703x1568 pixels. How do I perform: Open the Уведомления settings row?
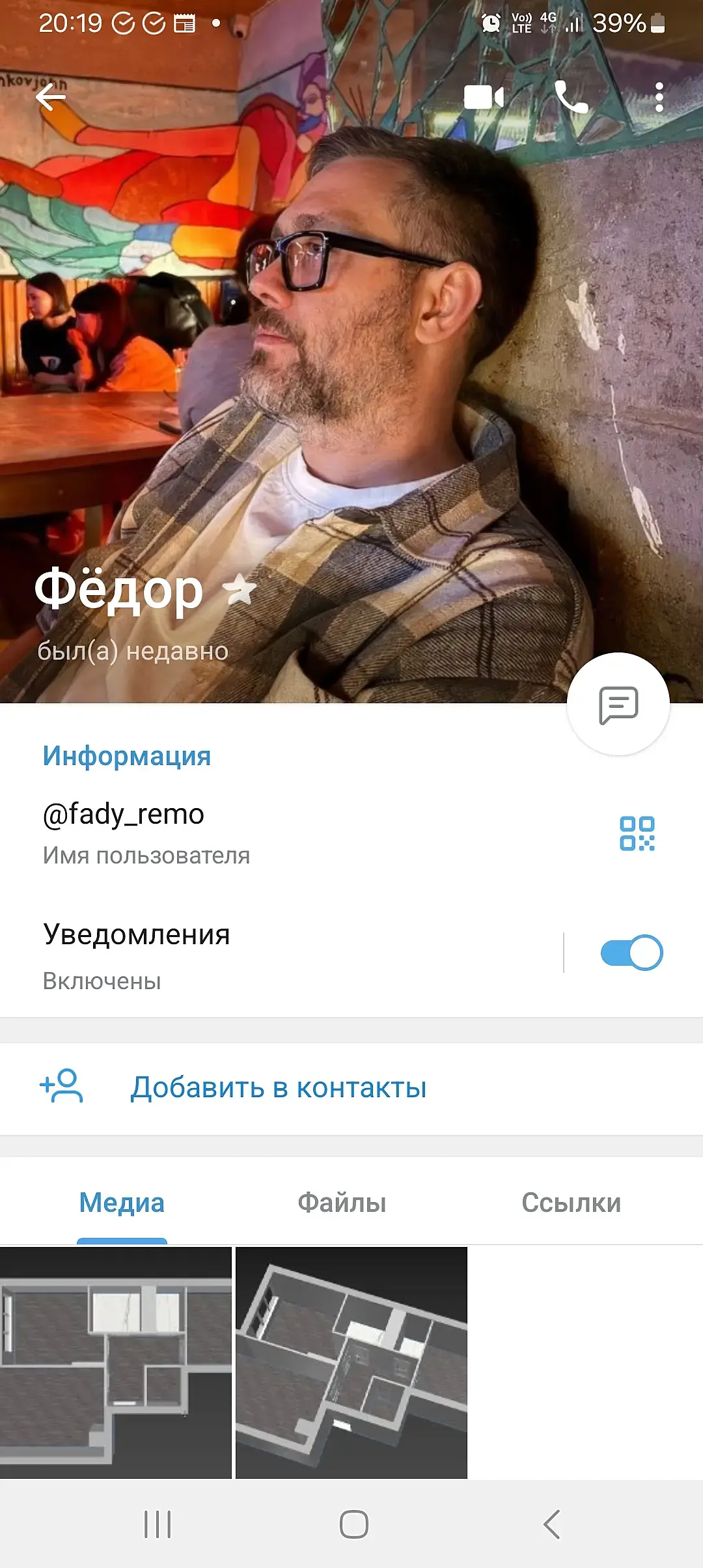click(x=260, y=955)
